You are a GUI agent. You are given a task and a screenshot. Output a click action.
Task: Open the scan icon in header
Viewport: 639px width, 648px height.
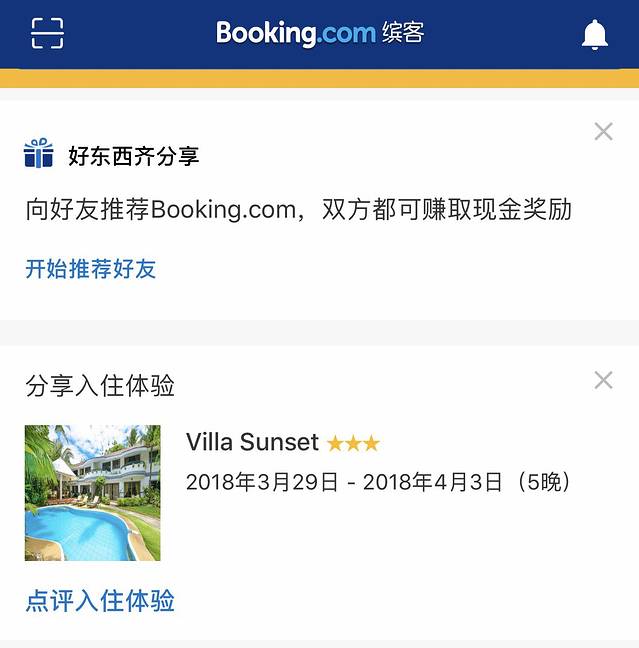click(47, 33)
